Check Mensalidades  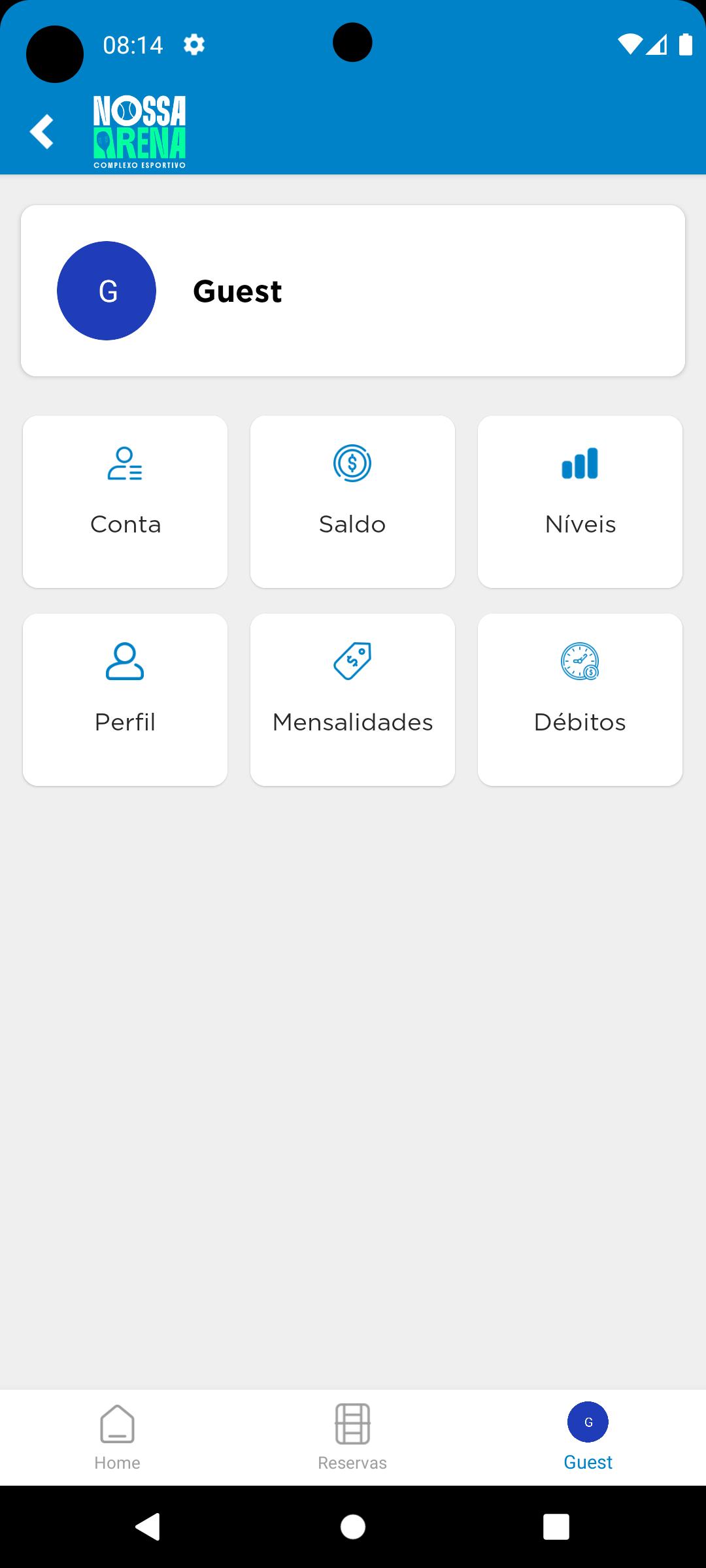tap(352, 699)
